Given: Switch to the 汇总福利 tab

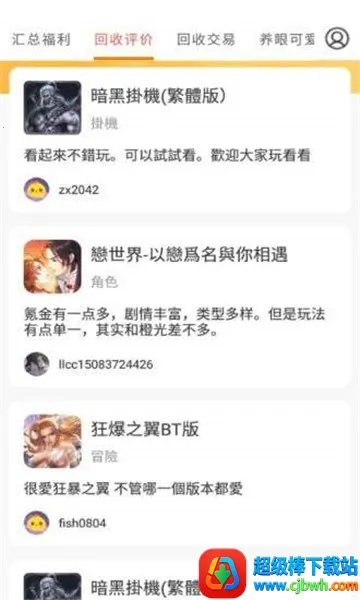Looking at the screenshot, I should 41,39.
